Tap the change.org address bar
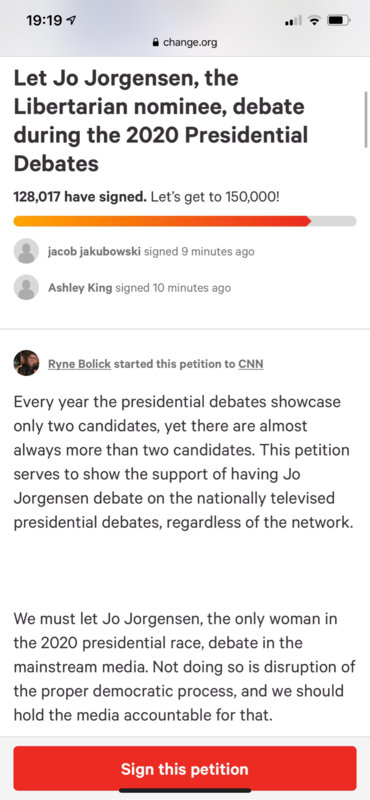This screenshot has height=800, width=370. tap(185, 42)
